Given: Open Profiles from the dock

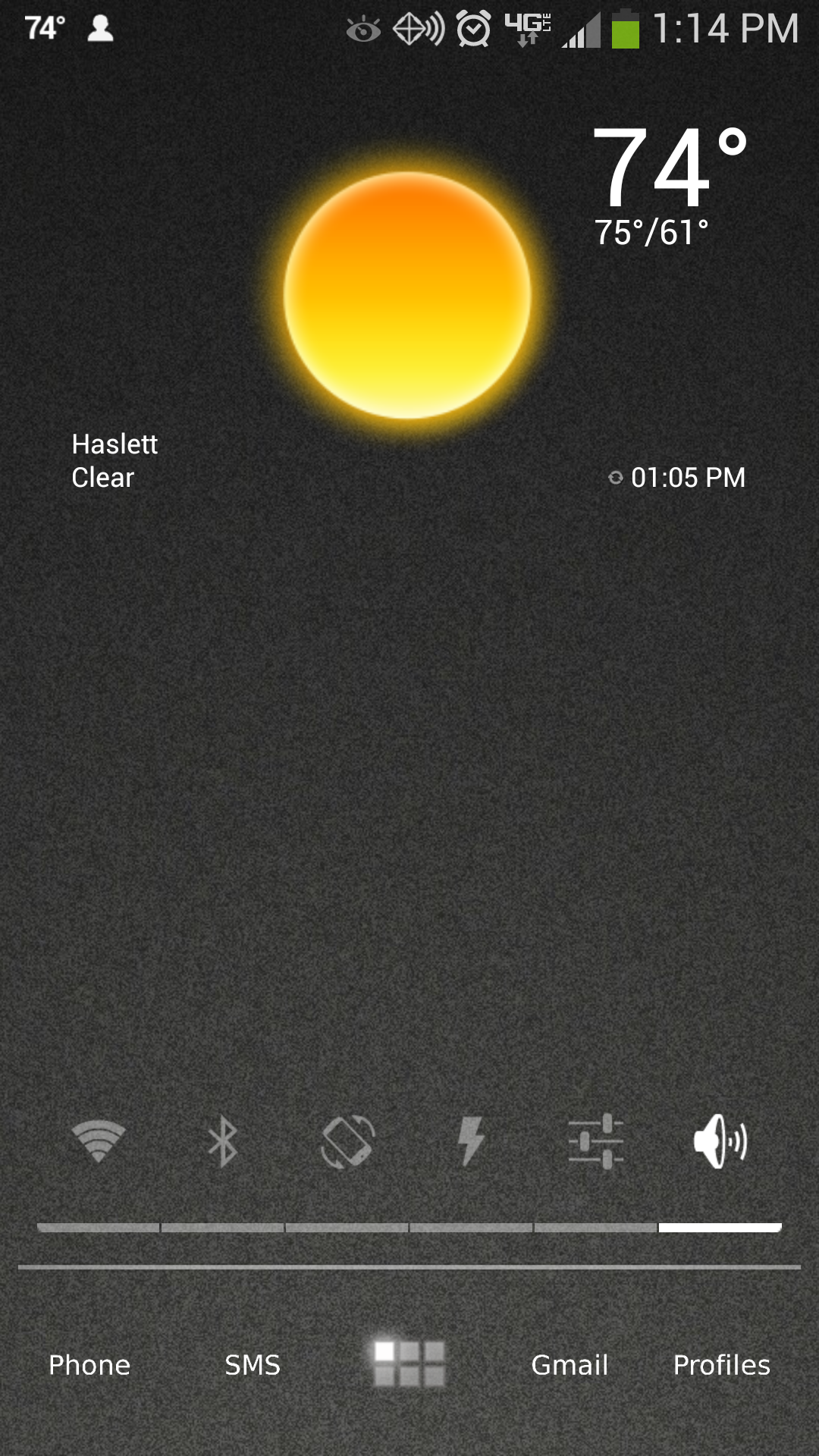Looking at the screenshot, I should 721,1365.
